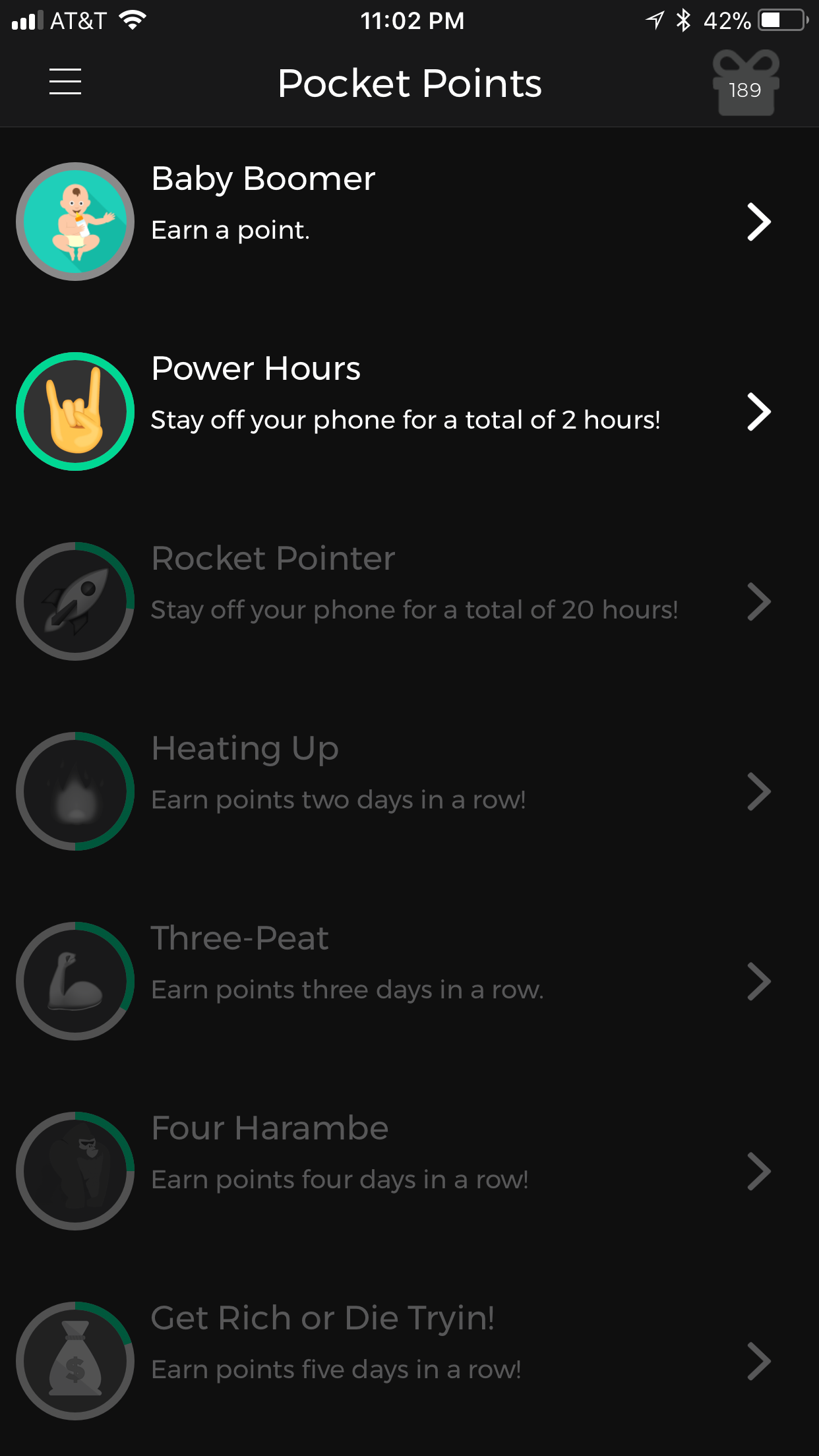
Task: Open the Baby Boomer achievement
Action: click(409, 222)
